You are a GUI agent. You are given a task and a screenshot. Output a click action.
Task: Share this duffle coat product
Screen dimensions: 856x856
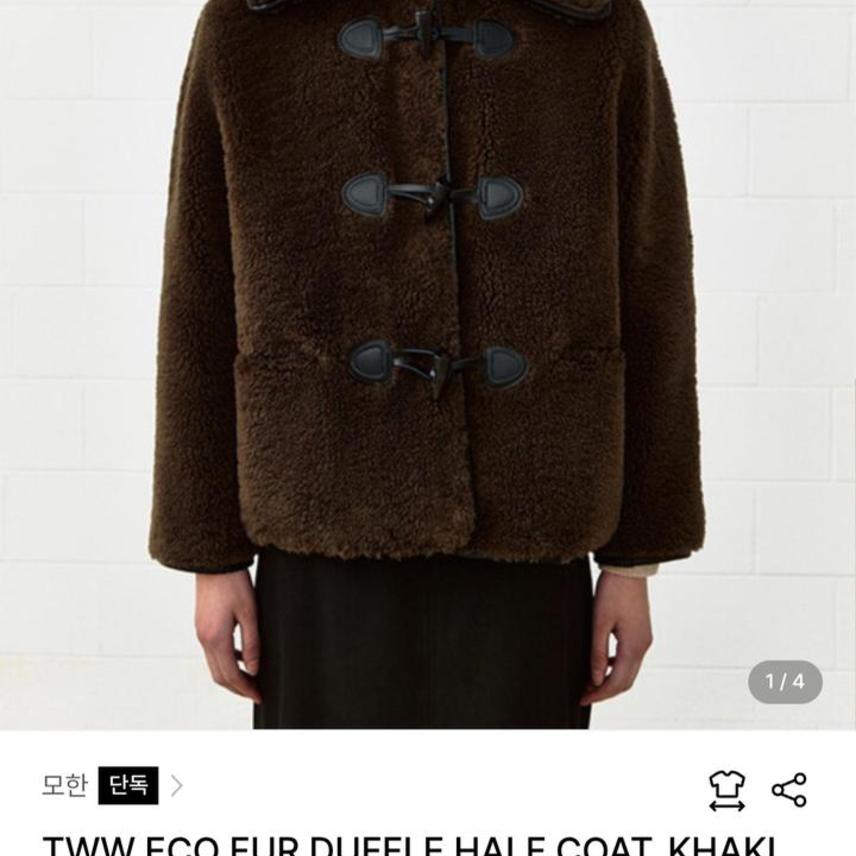(789, 789)
